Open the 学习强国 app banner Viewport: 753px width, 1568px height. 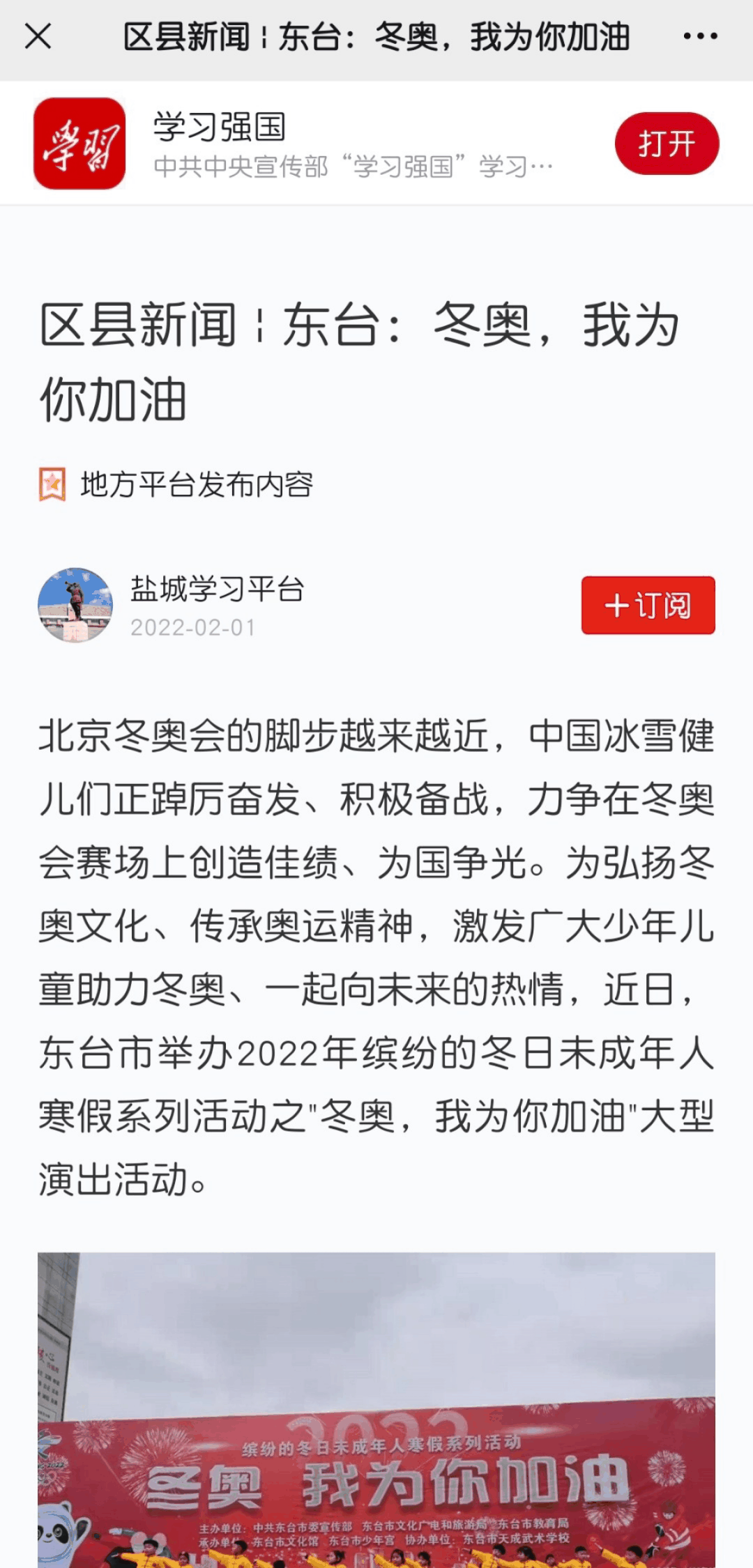point(293,144)
